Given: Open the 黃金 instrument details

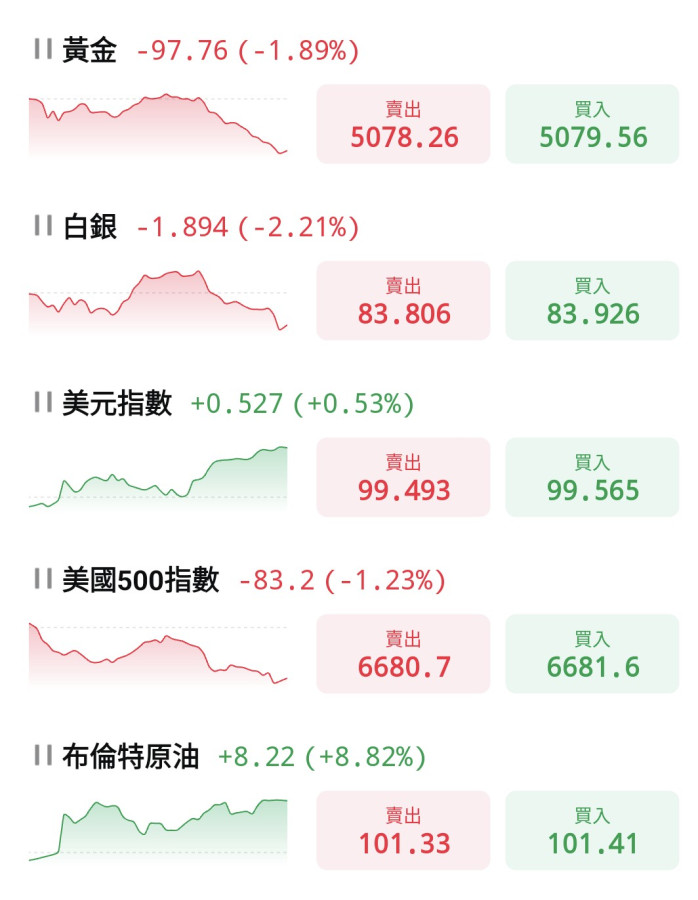Looking at the screenshot, I should (x=90, y=50).
